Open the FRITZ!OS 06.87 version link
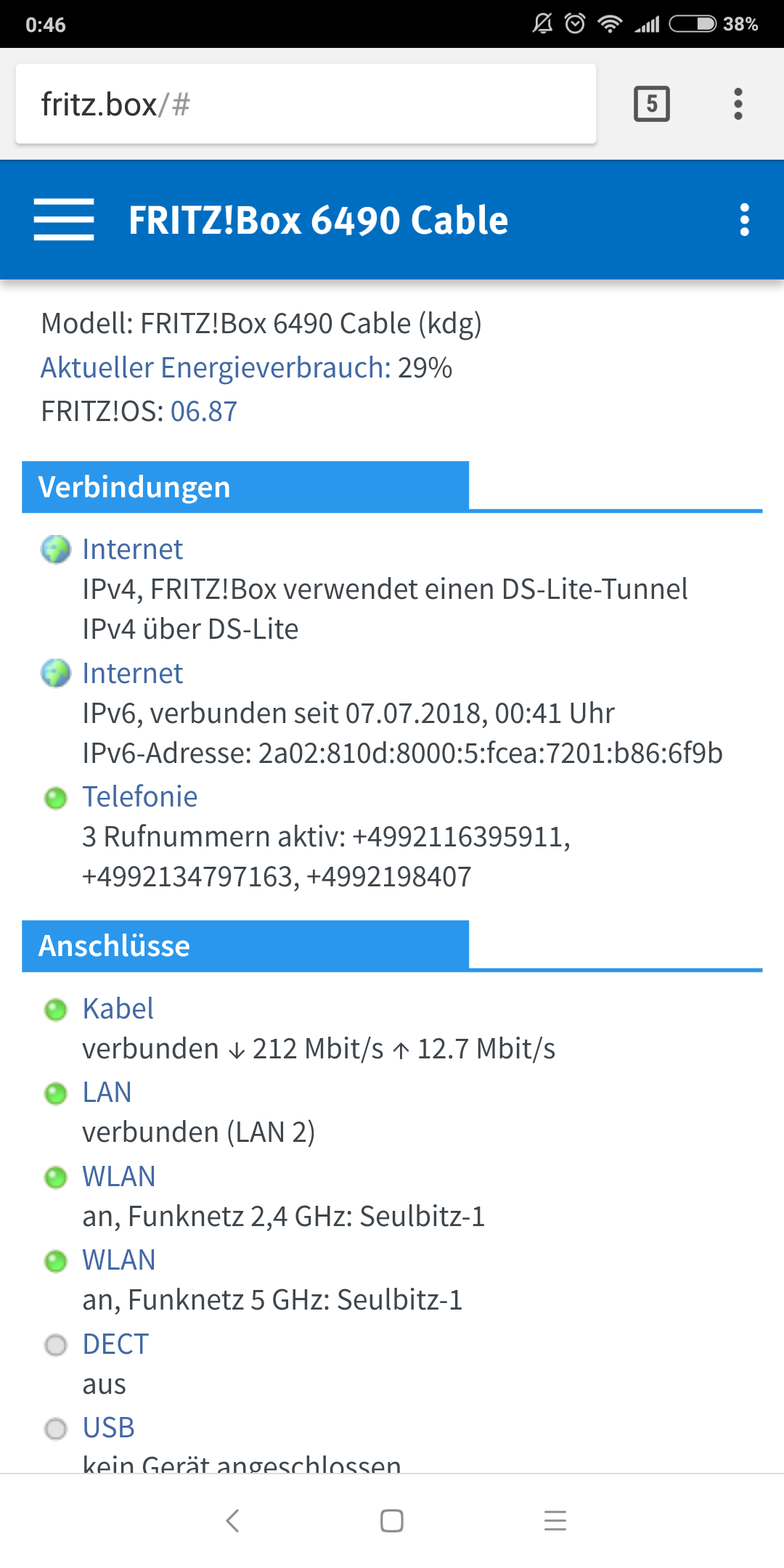 tap(203, 412)
